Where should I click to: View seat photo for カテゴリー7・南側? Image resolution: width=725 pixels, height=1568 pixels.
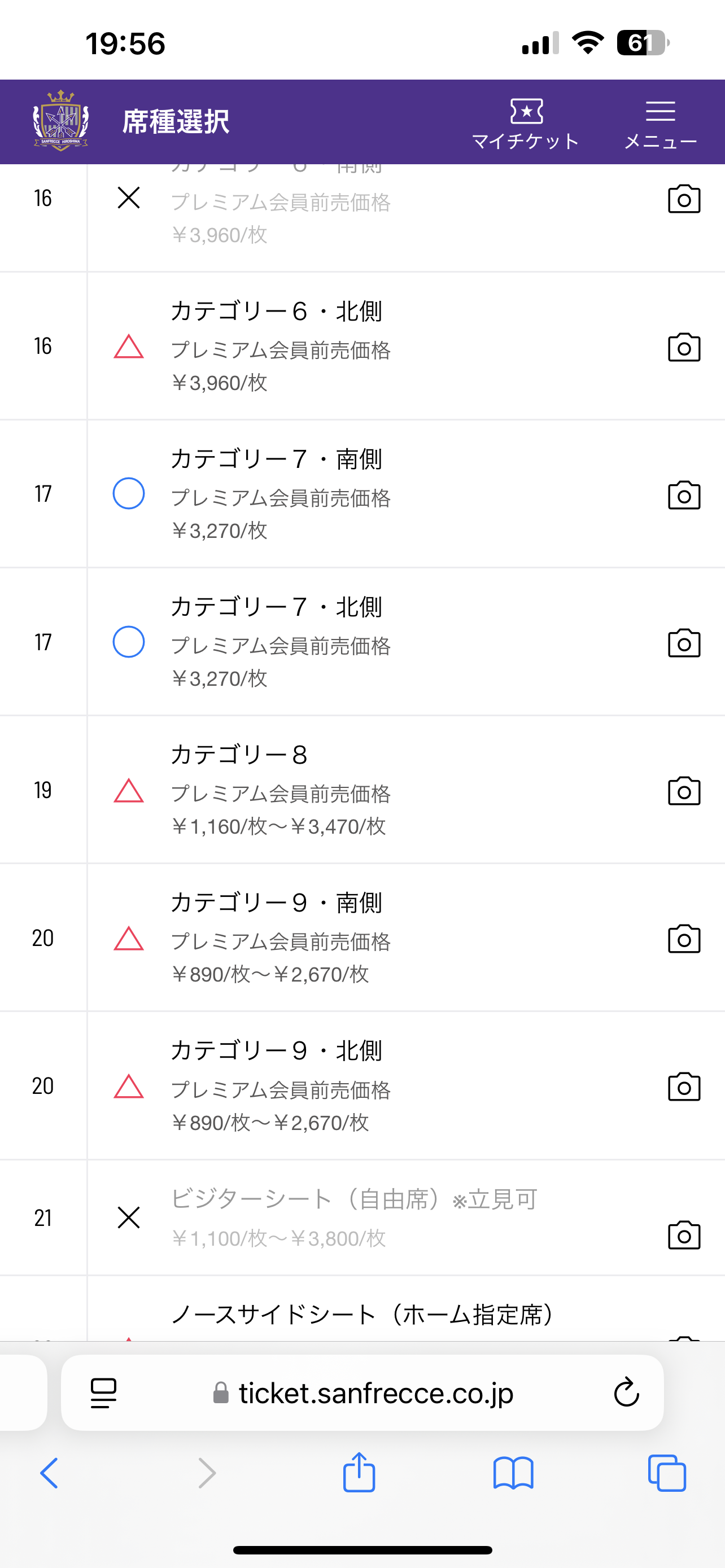coord(684,495)
